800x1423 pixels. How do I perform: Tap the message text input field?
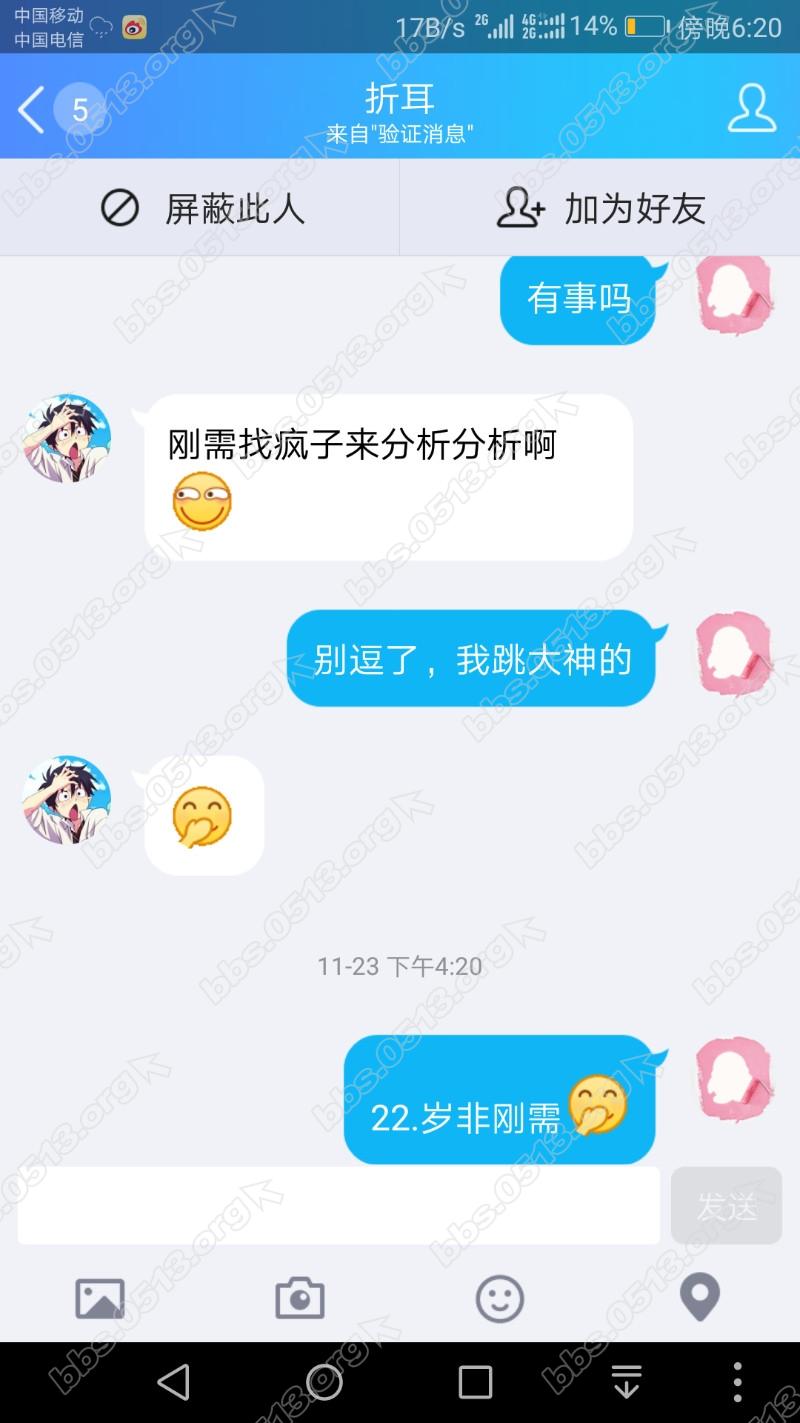[338, 1206]
